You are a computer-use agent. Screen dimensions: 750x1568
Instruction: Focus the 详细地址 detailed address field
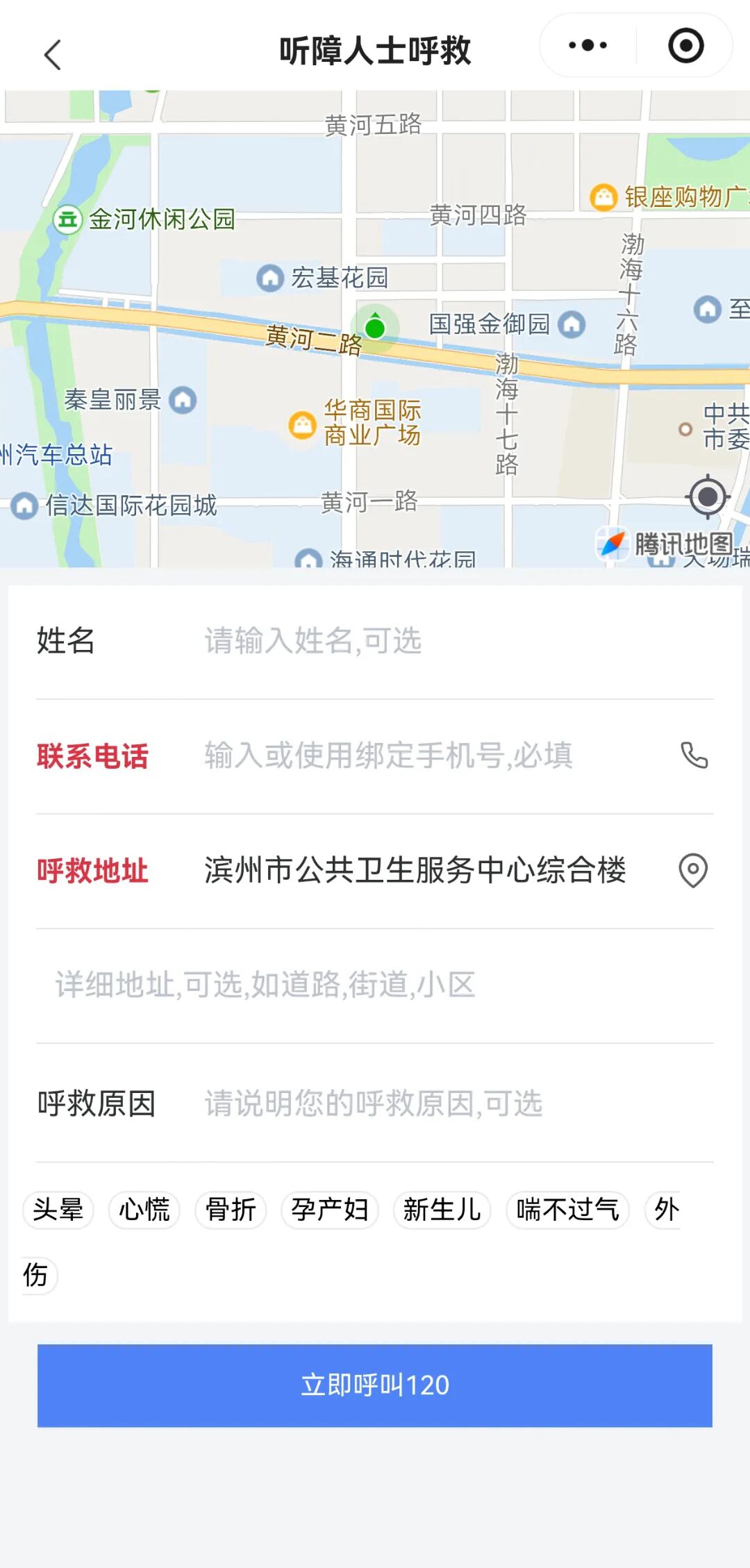click(x=375, y=985)
